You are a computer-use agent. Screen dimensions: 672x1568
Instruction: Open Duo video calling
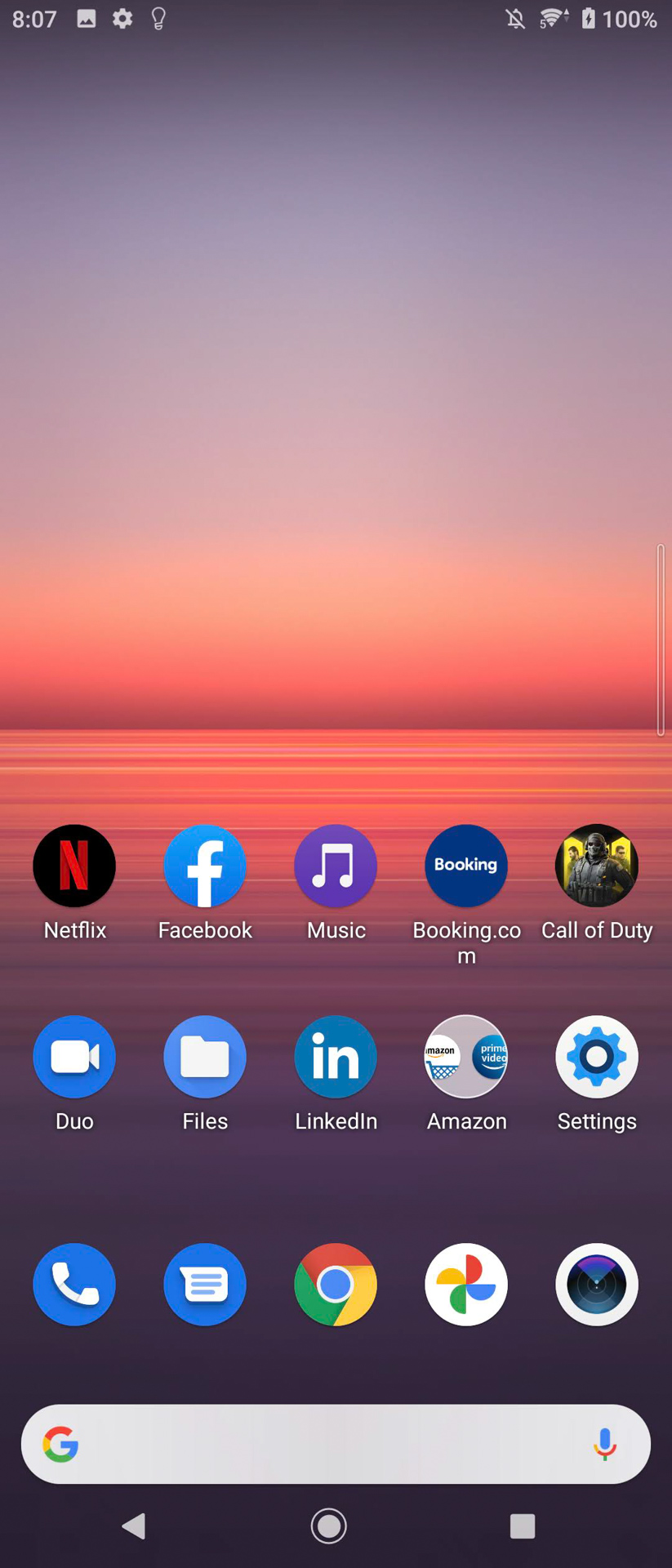[74, 1057]
